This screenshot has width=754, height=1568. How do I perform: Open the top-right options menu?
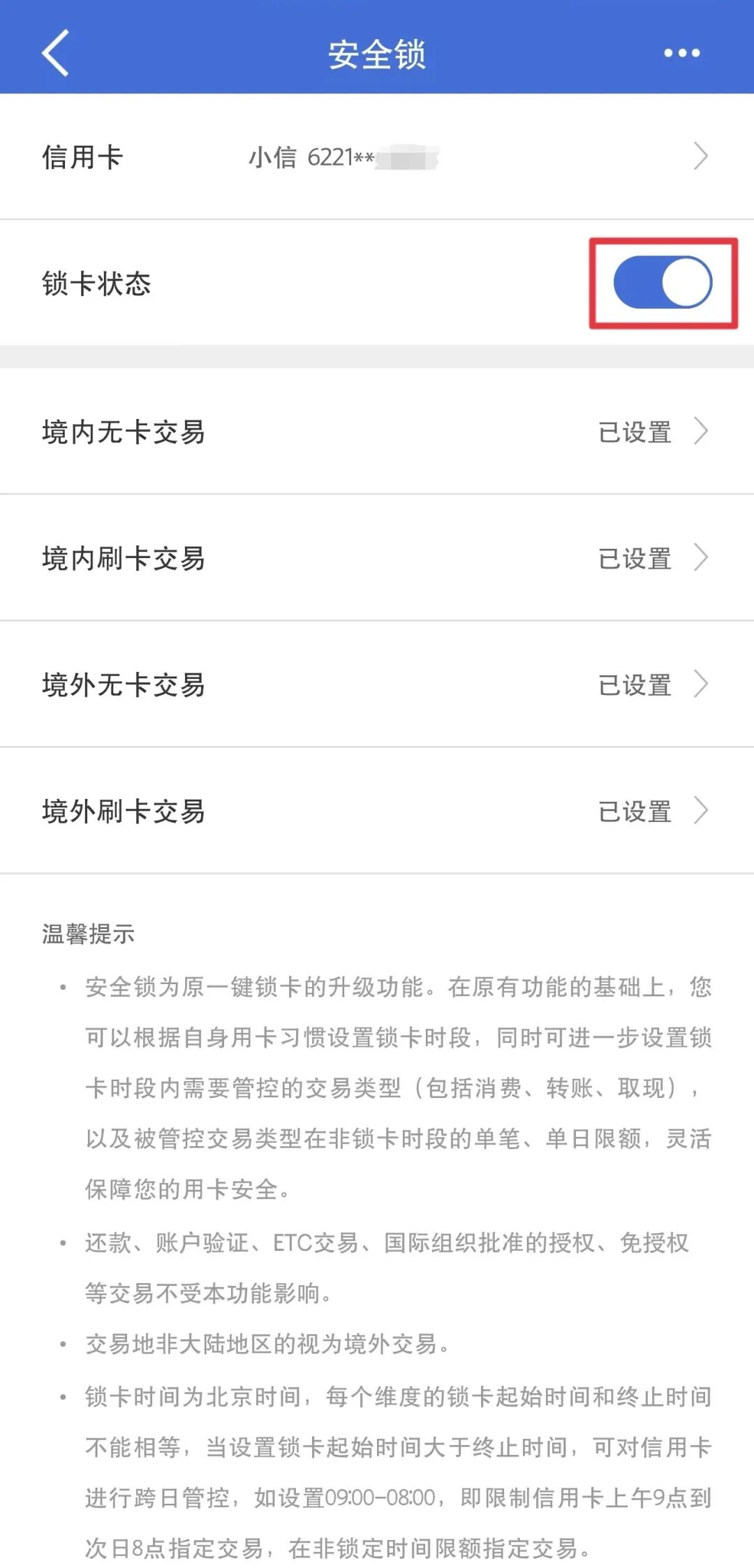tap(680, 53)
